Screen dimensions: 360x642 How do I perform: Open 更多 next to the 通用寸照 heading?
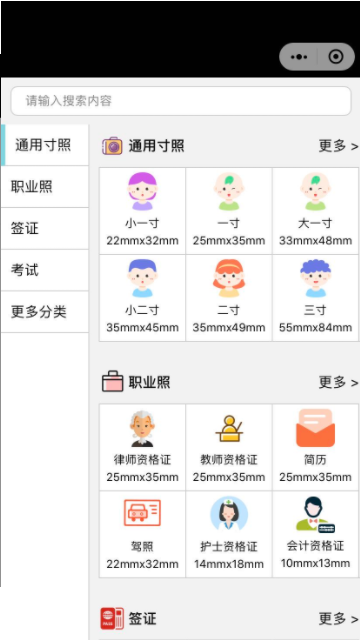[x=338, y=146]
